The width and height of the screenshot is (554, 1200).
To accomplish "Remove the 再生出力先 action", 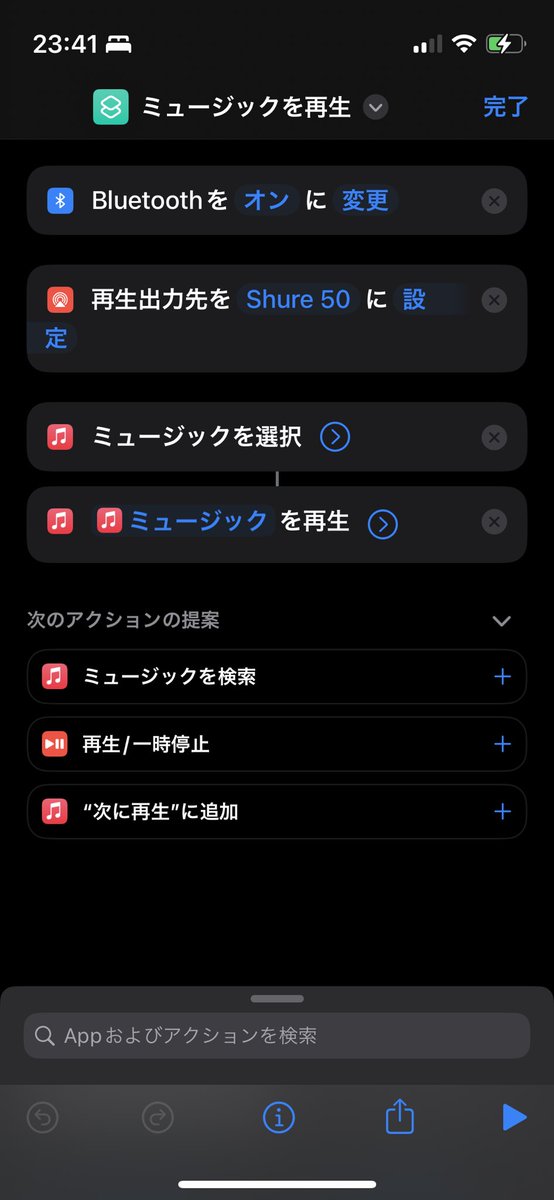I will [x=494, y=300].
